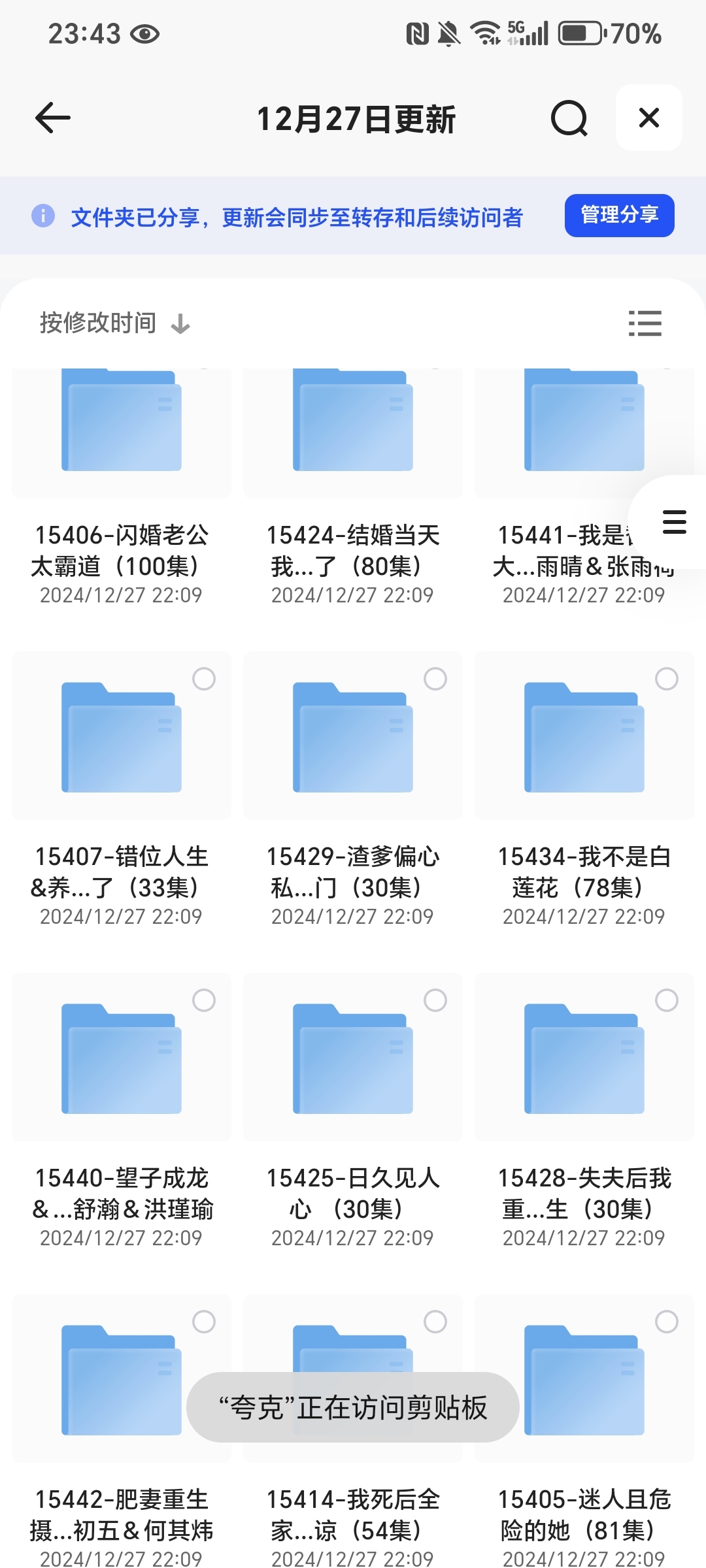The height and width of the screenshot is (1568, 706).
Task: Tap the 管理分享 button
Action: click(x=619, y=215)
